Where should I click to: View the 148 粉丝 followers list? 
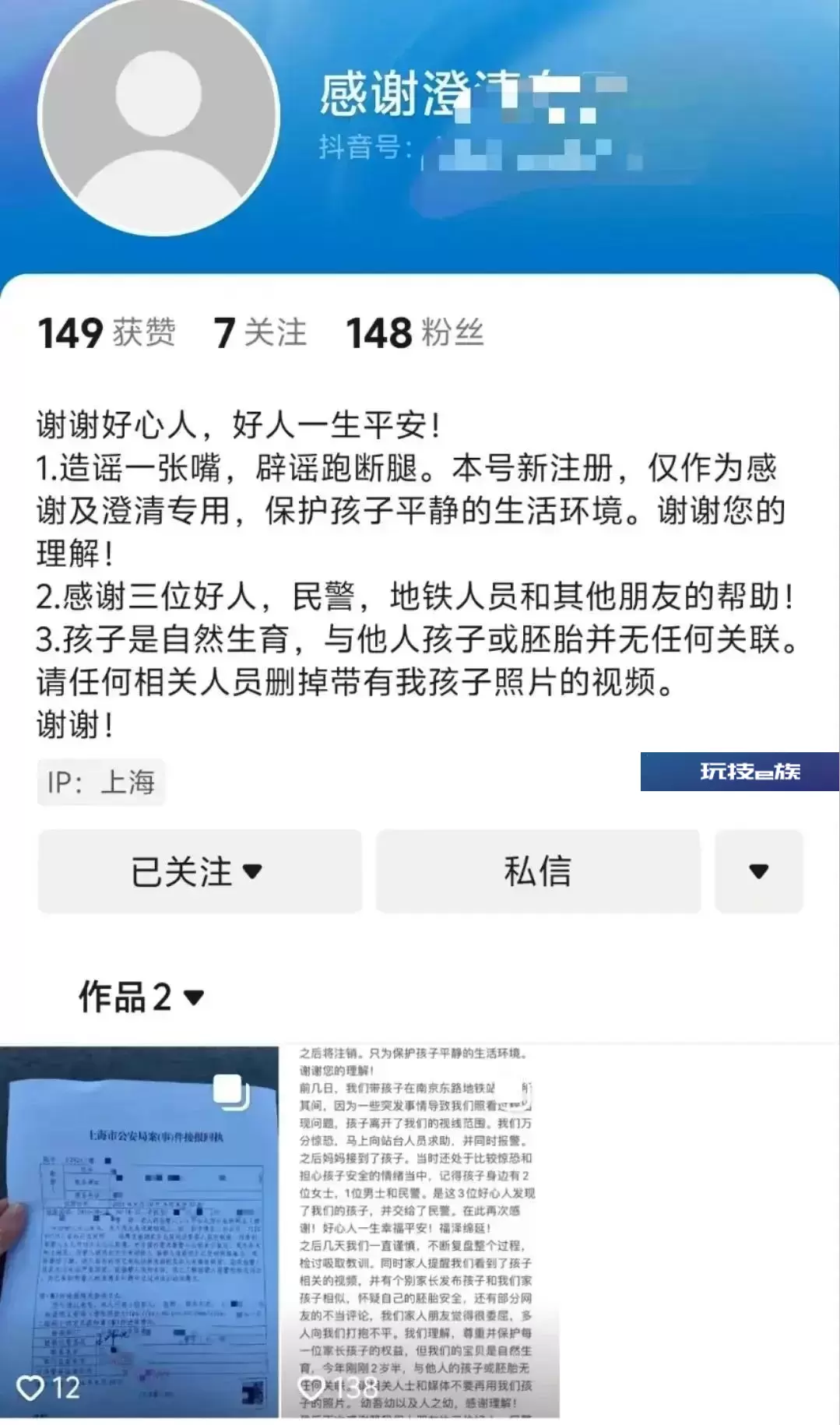point(415,332)
